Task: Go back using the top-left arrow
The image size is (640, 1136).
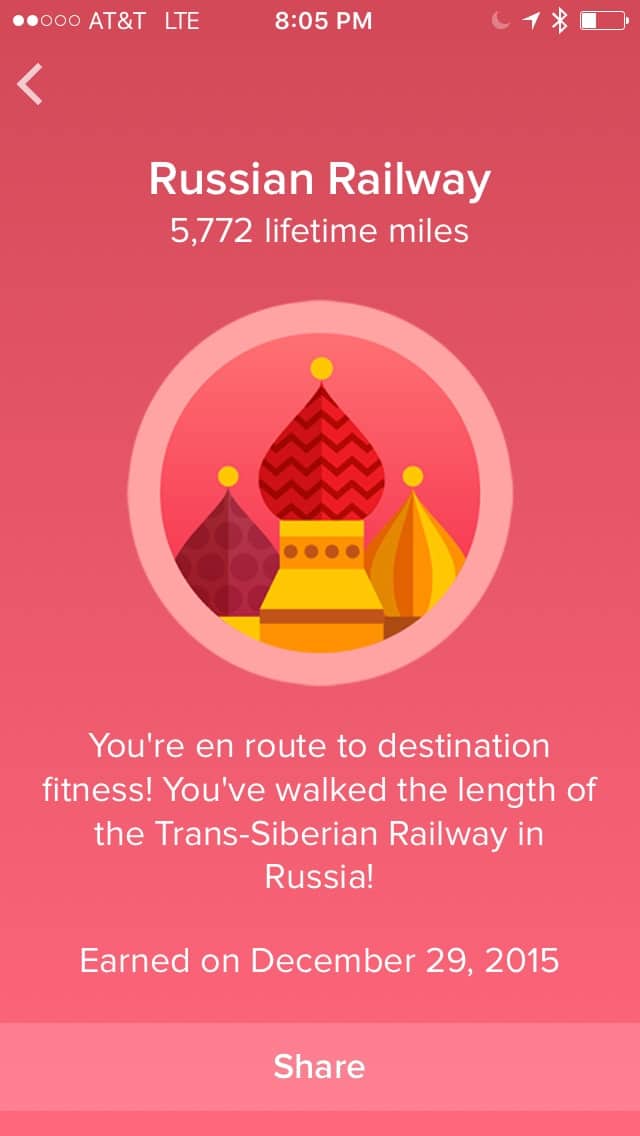Action: 30,84
